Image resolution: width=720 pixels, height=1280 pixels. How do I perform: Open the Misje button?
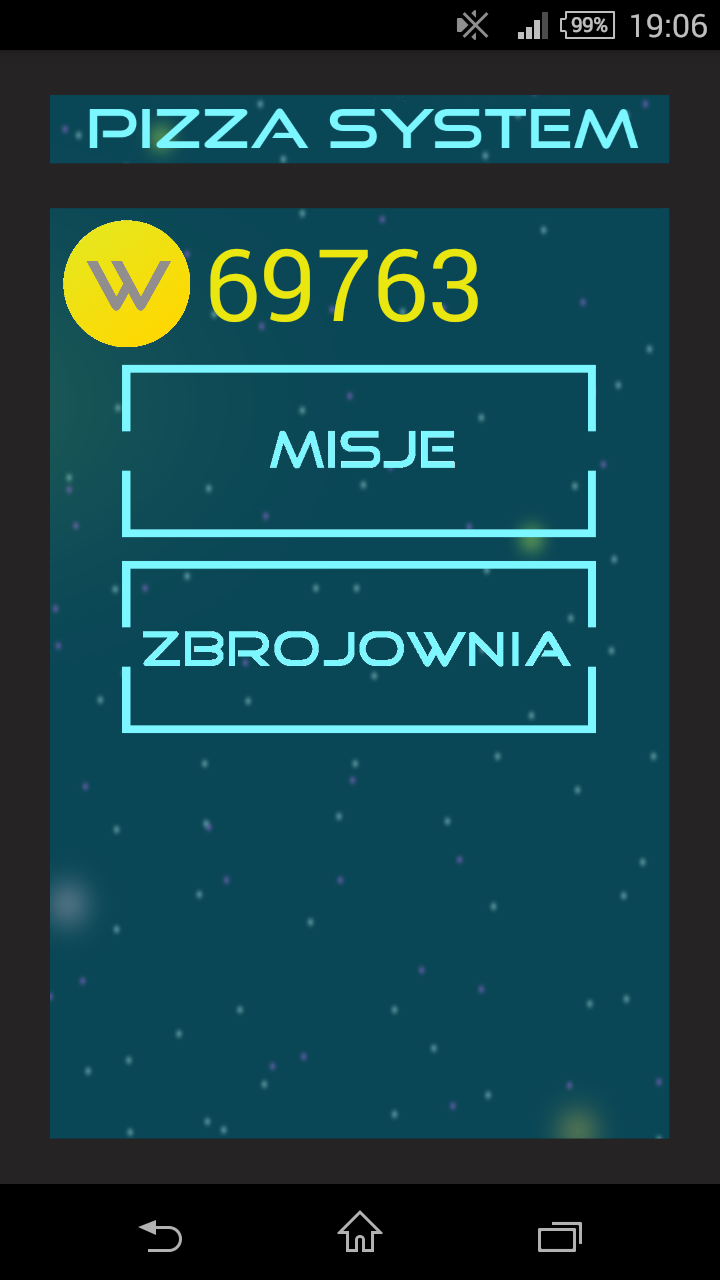359,450
